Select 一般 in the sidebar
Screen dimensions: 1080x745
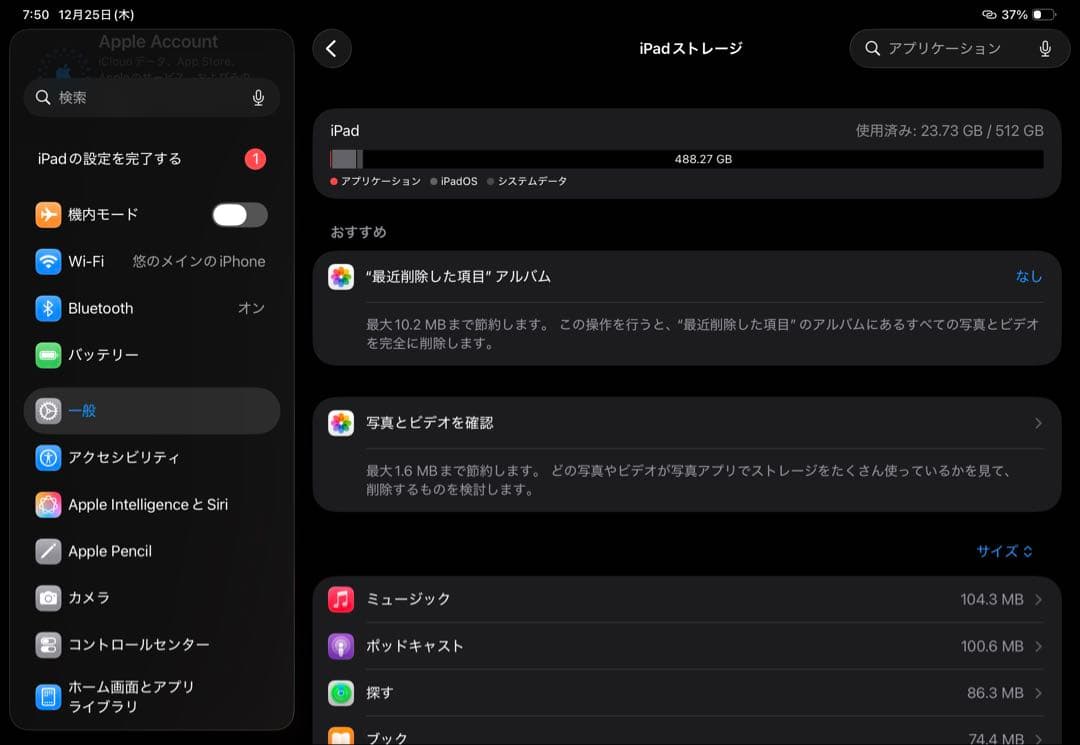(152, 411)
